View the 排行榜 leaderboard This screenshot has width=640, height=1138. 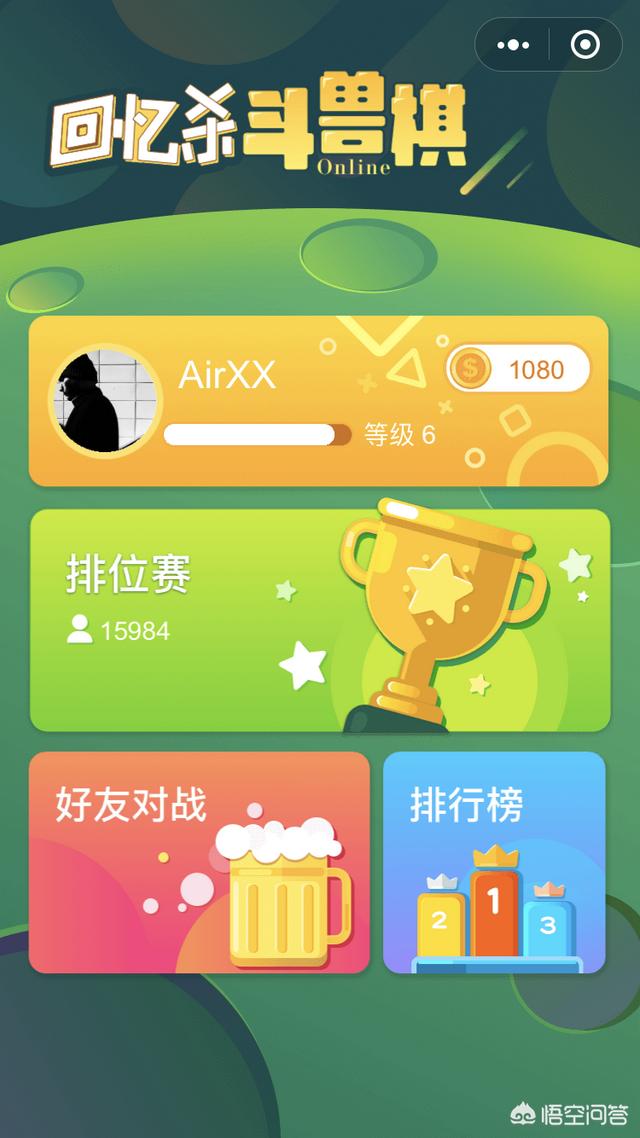(x=494, y=862)
